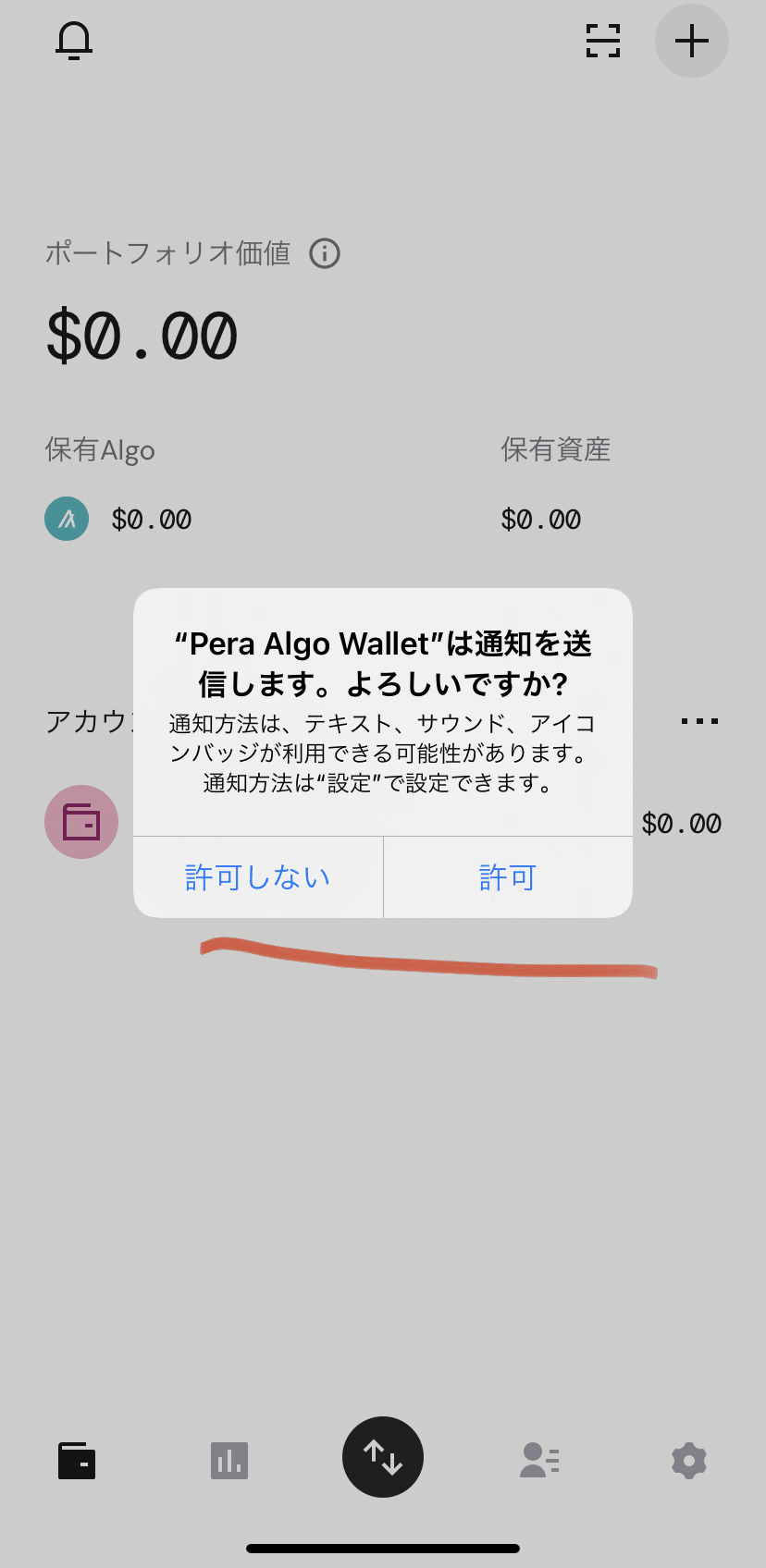
Task: Tap the plus icon to add an account
Action: [x=691, y=41]
